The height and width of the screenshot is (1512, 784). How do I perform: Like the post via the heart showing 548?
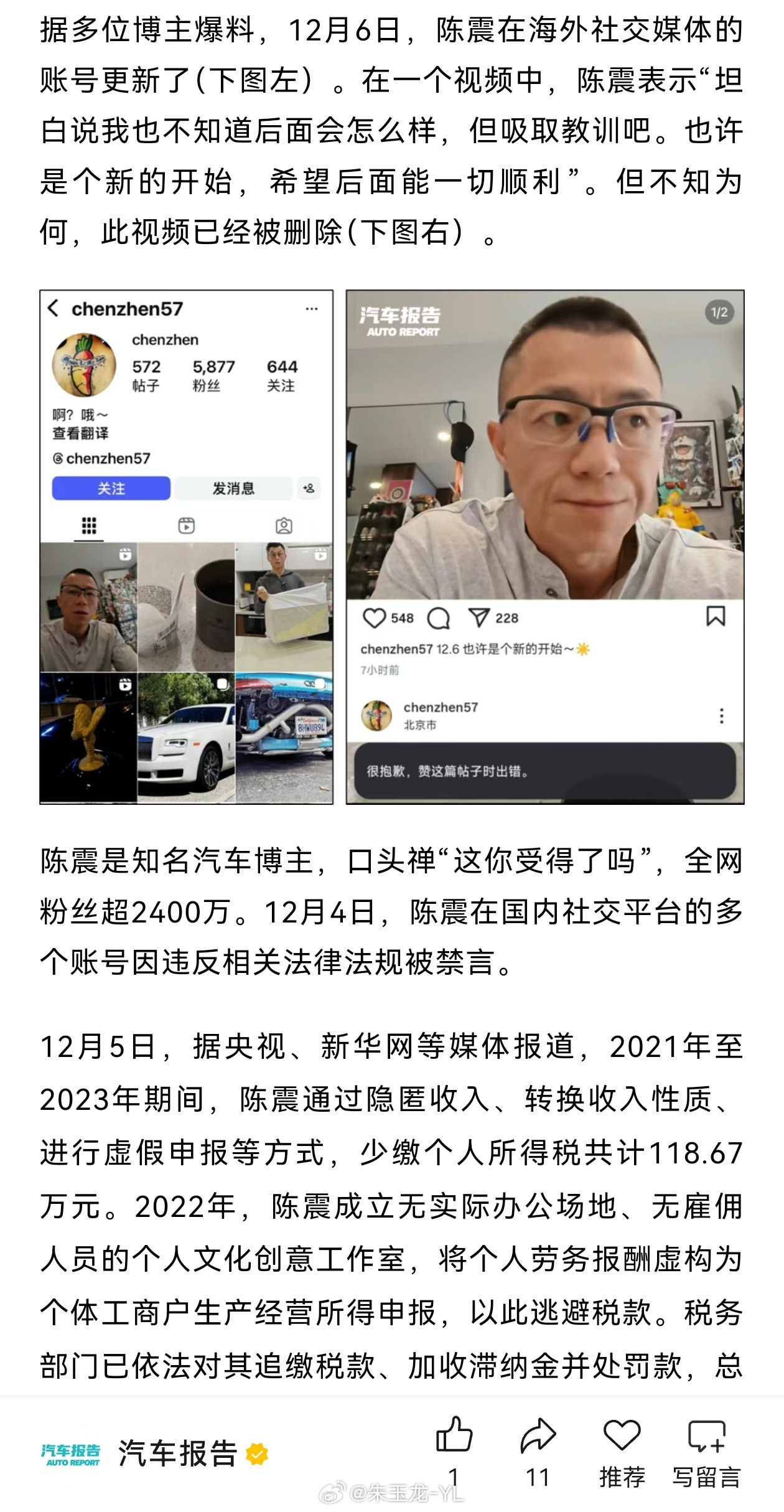(373, 617)
